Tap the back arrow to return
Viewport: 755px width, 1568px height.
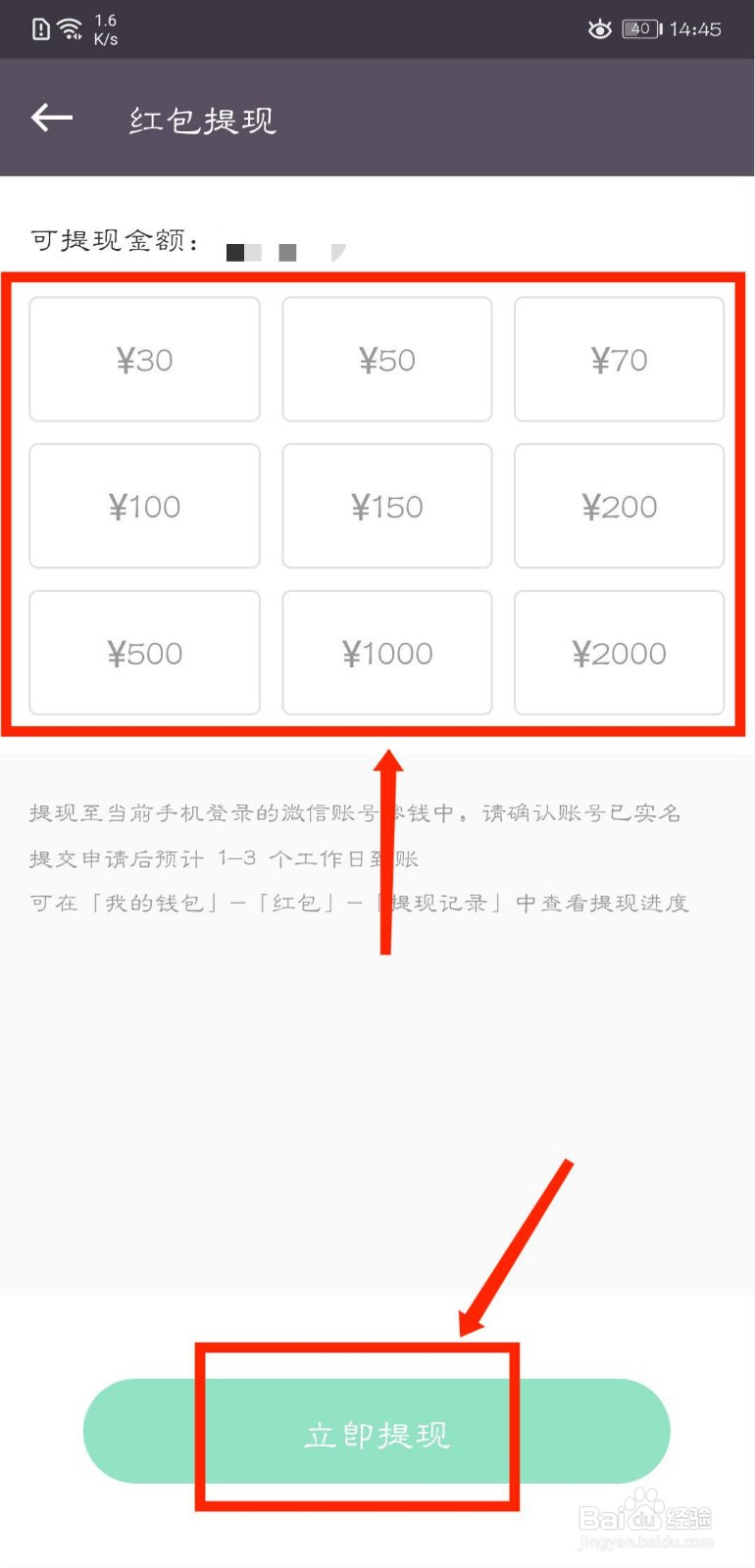point(51,118)
